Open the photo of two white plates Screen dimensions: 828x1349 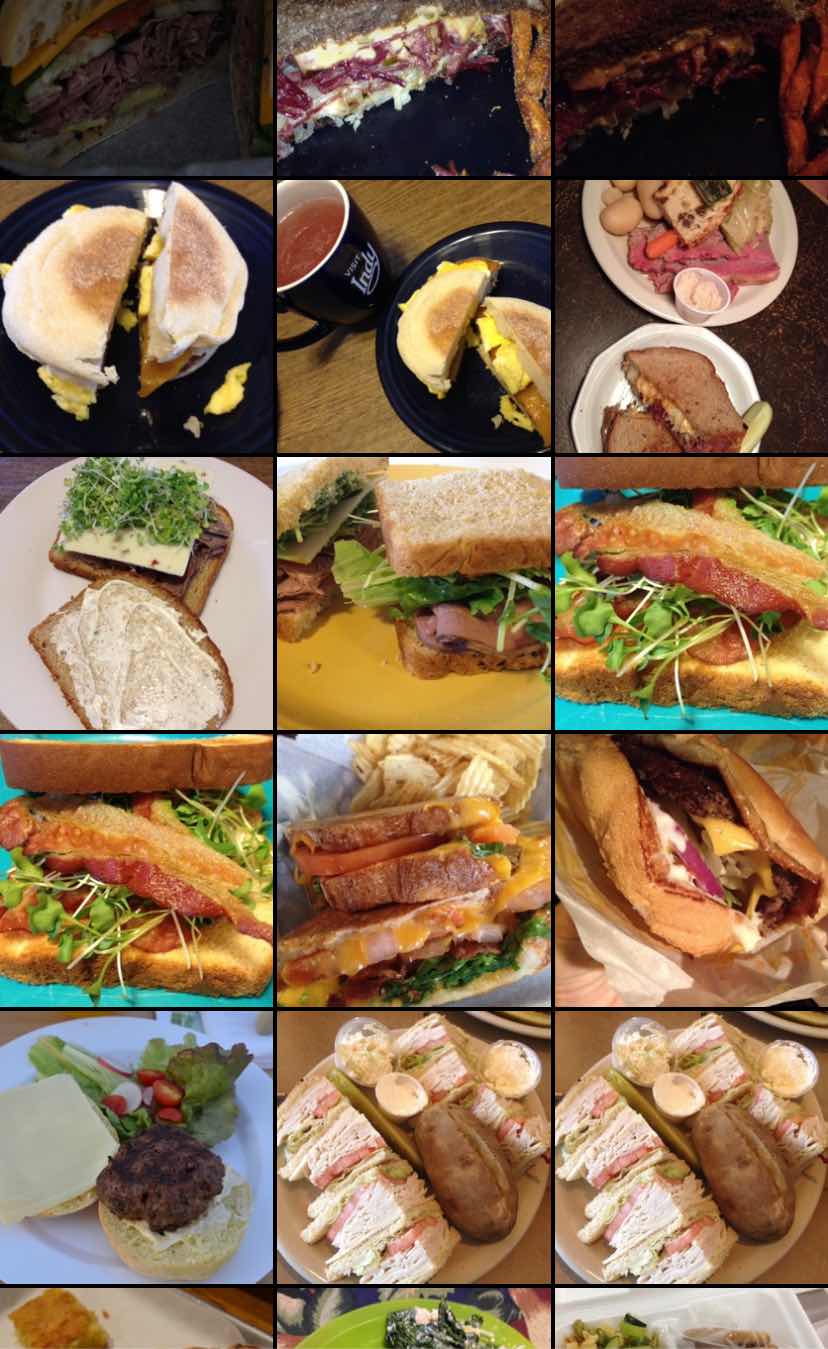click(691, 316)
